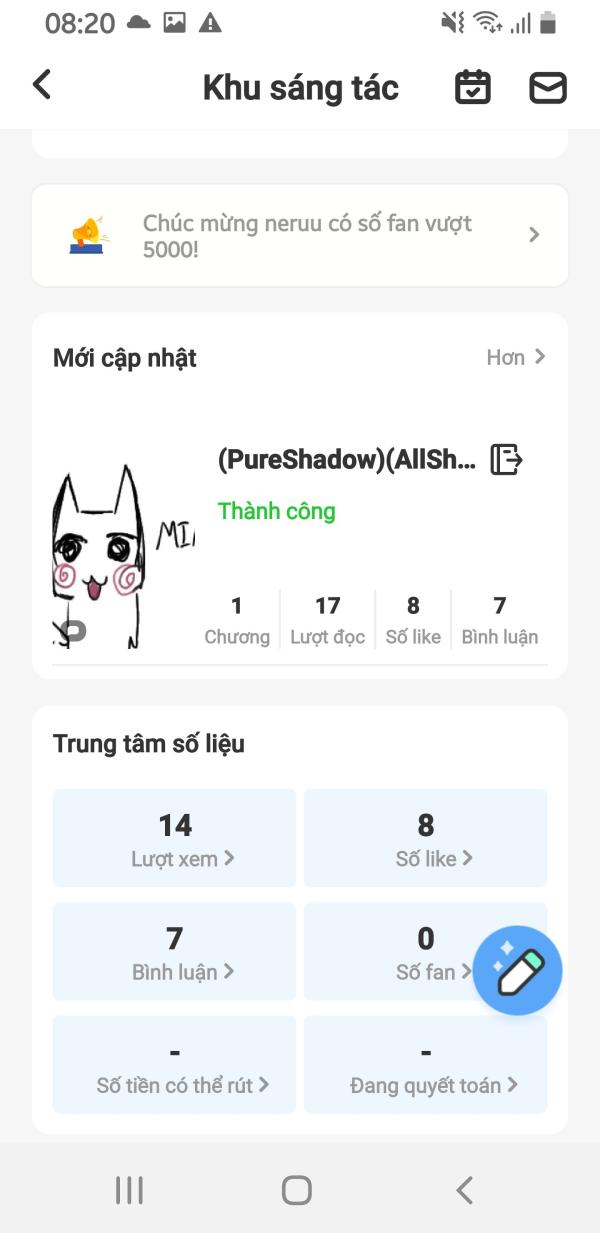View Lượt xem statistics
The image size is (600, 1233).
click(174, 838)
